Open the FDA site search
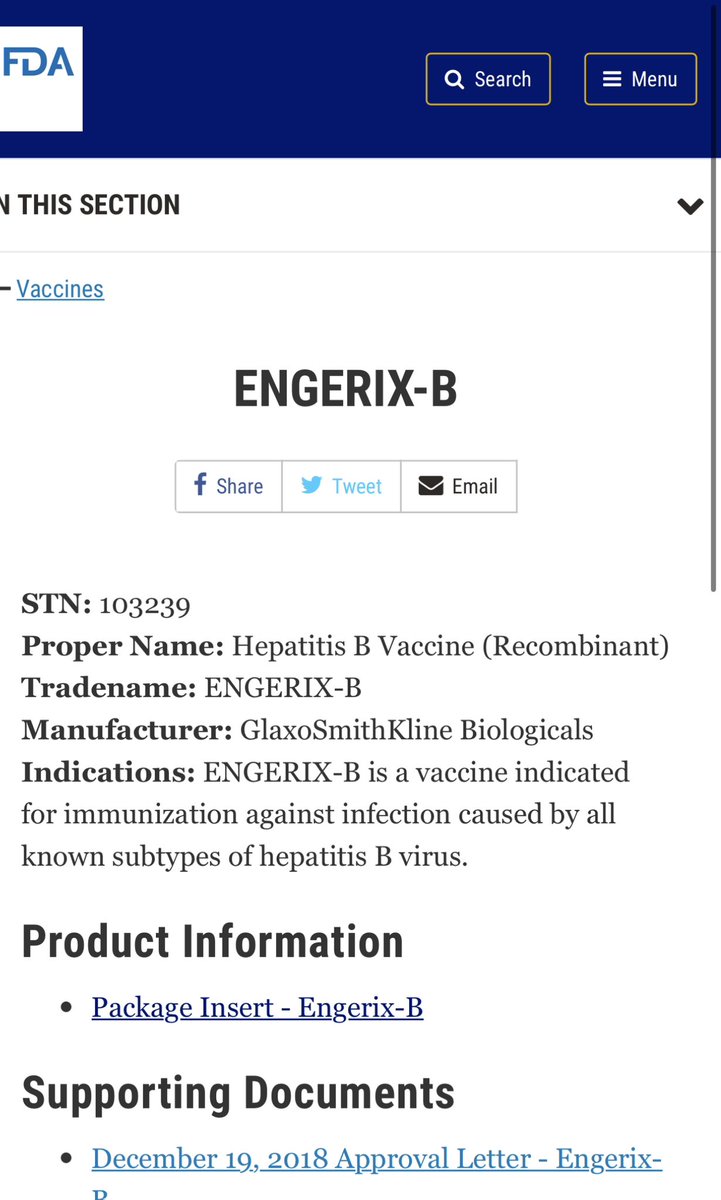 click(488, 79)
